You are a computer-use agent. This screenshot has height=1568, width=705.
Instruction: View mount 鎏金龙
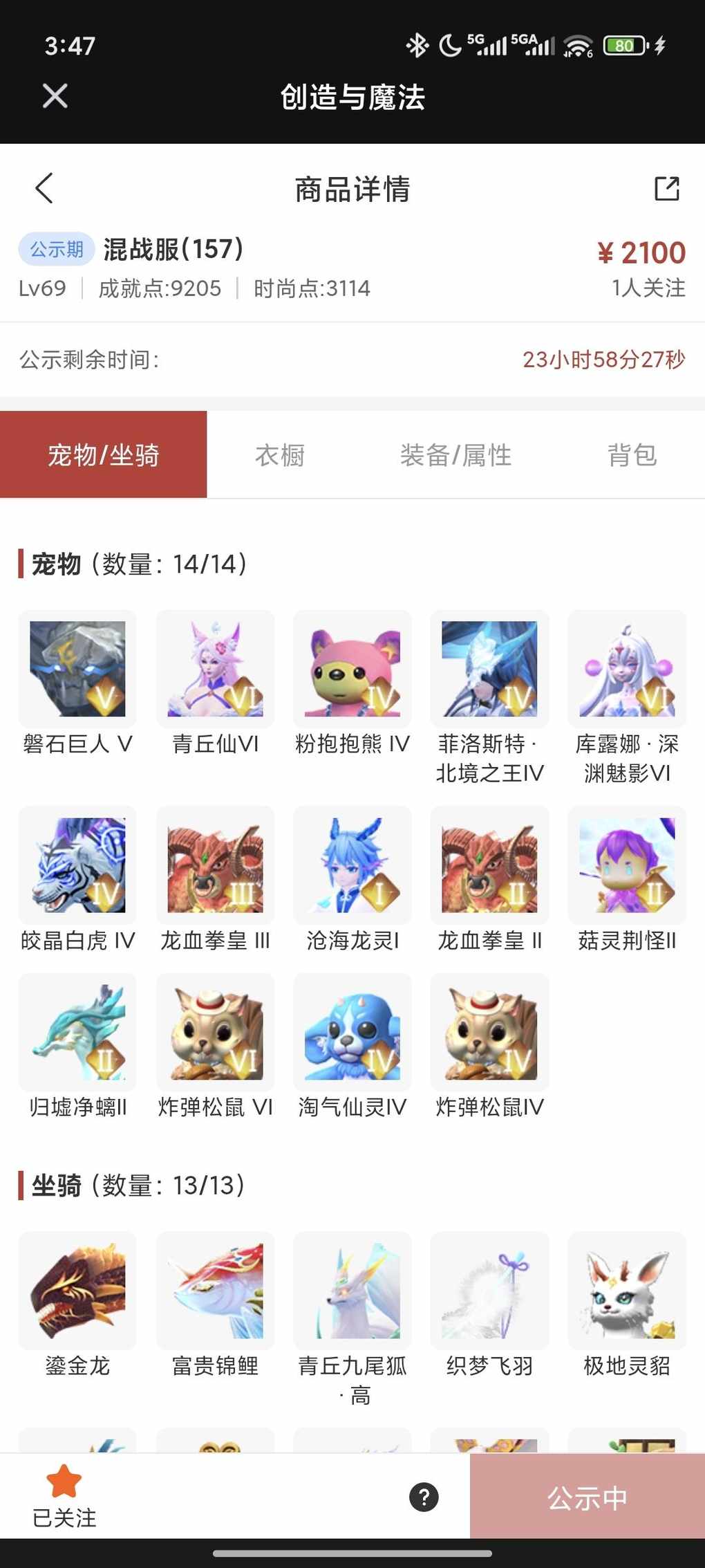[x=77, y=1291]
